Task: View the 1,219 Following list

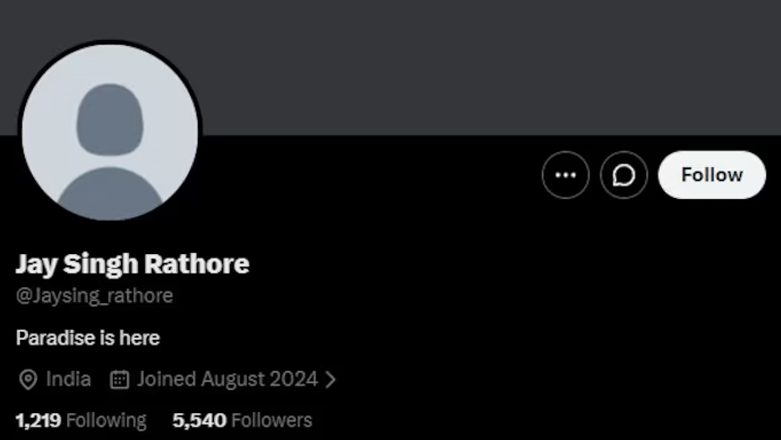Action: pyautogui.click(x=81, y=421)
